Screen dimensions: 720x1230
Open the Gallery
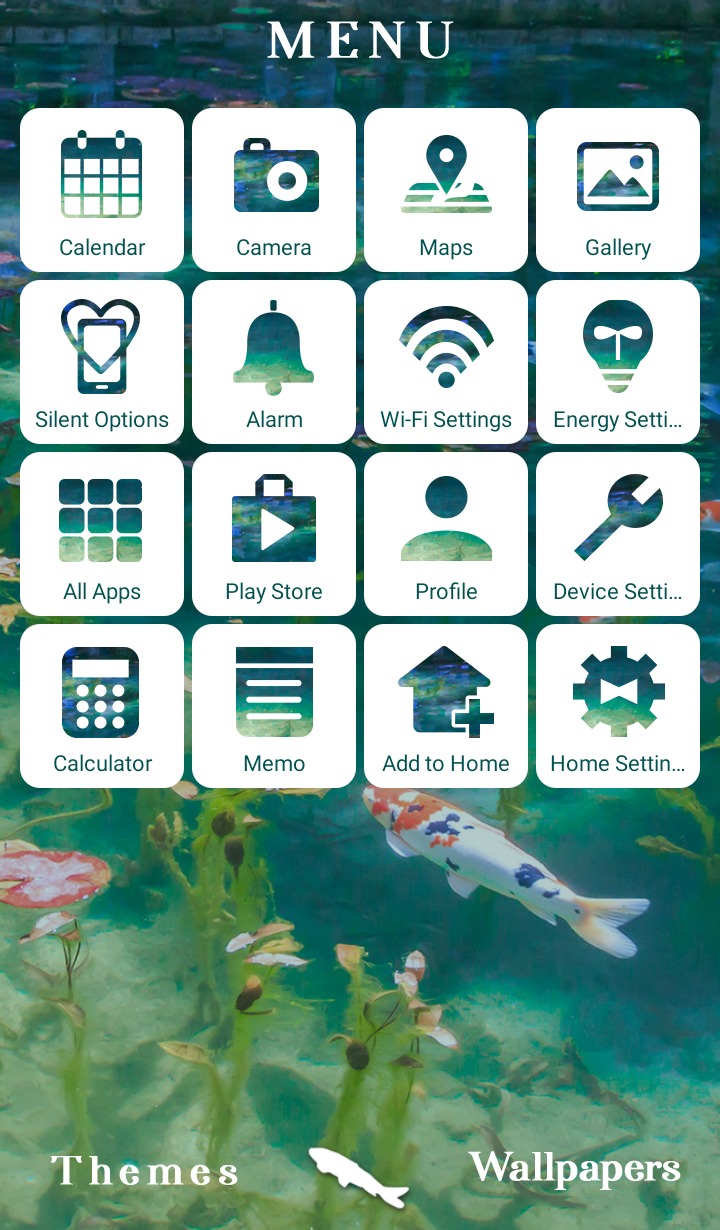click(618, 190)
